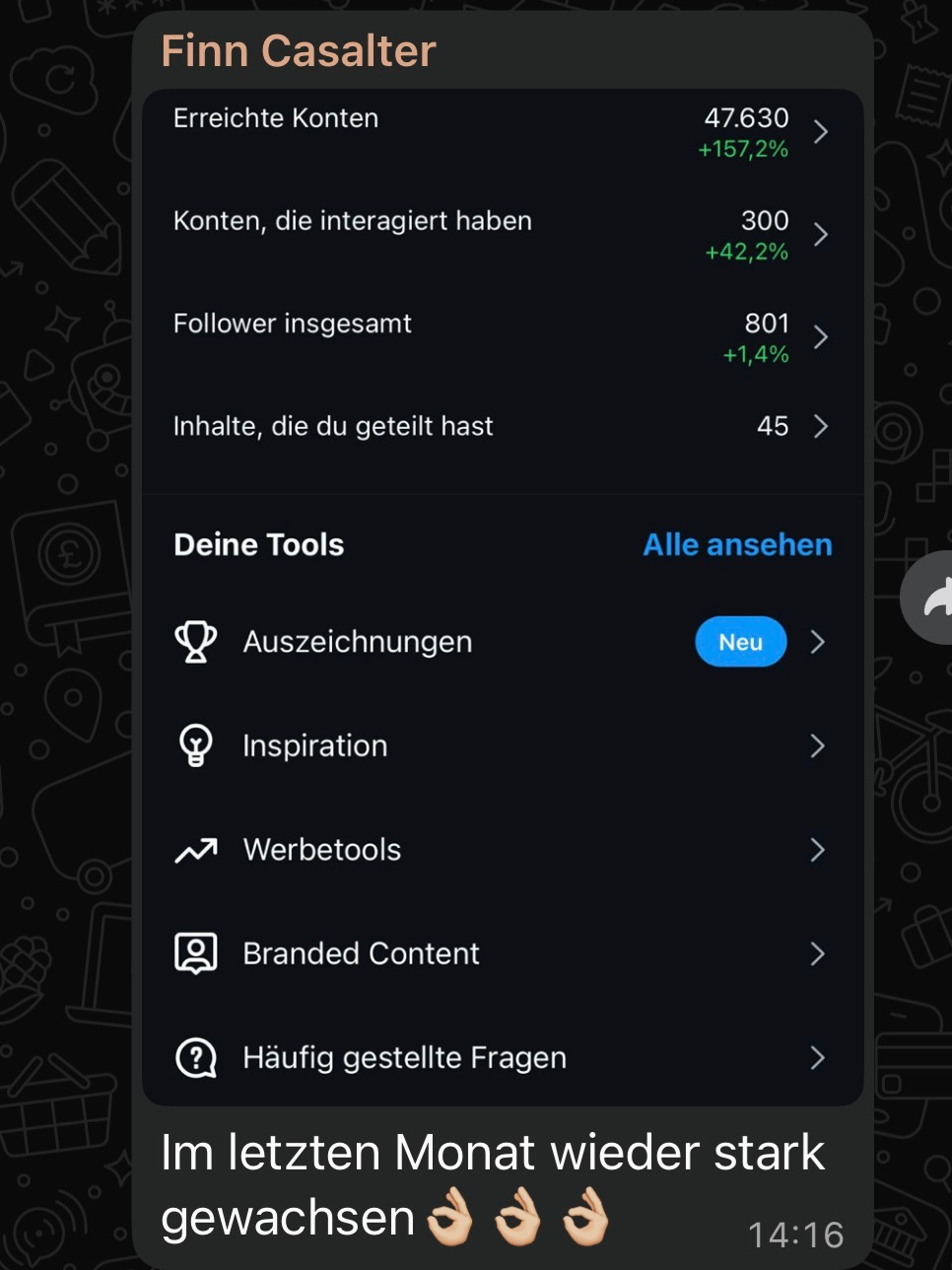Click the question mark icon for FAQs

pyautogui.click(x=196, y=1057)
